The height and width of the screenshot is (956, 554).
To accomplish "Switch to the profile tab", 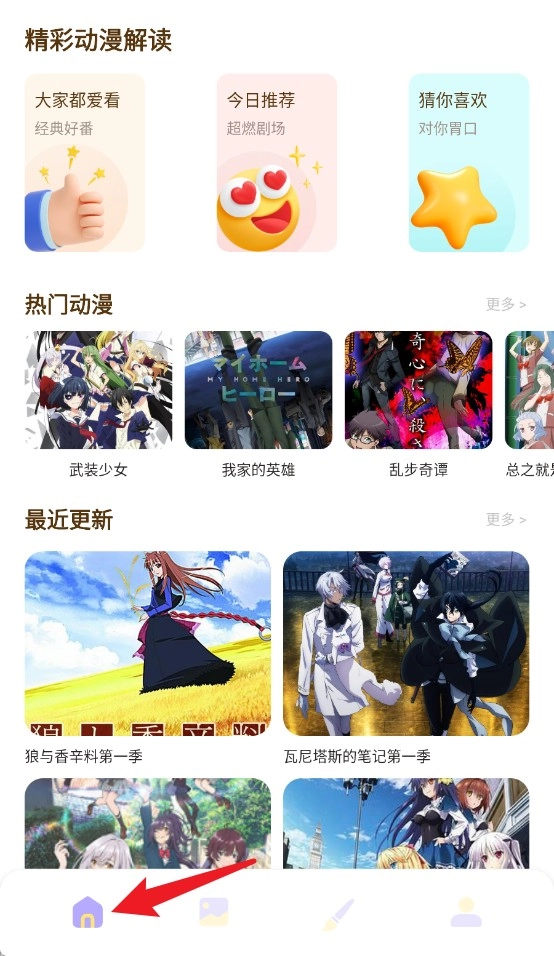I will [466, 912].
